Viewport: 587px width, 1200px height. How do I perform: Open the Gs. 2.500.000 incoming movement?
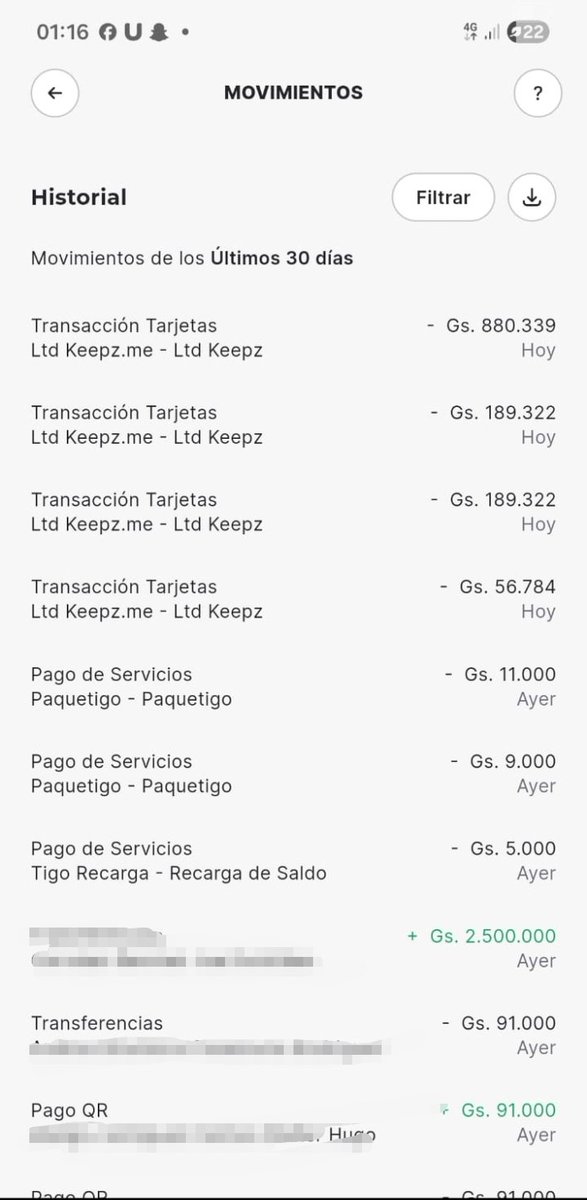tap(293, 948)
